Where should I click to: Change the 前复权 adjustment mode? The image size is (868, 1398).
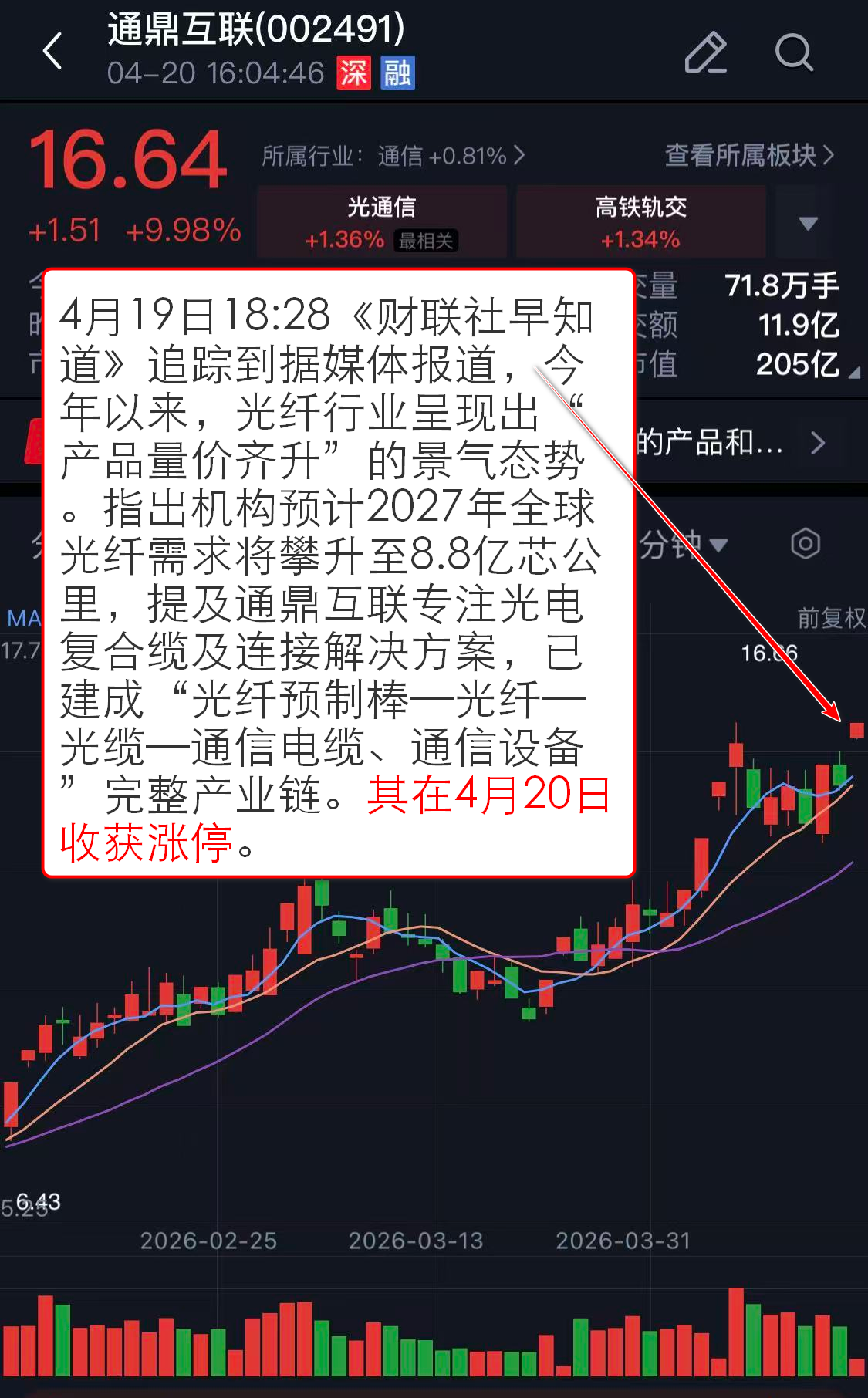830,618
